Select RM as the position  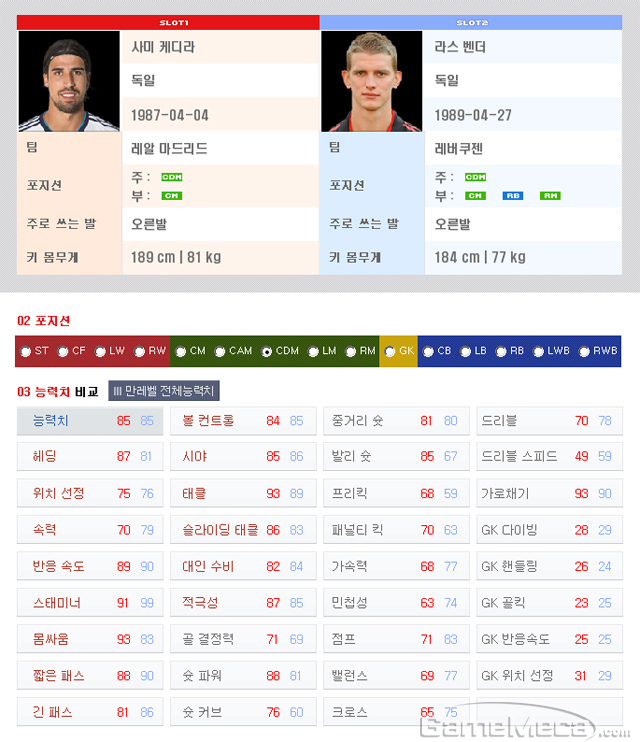click(x=352, y=351)
